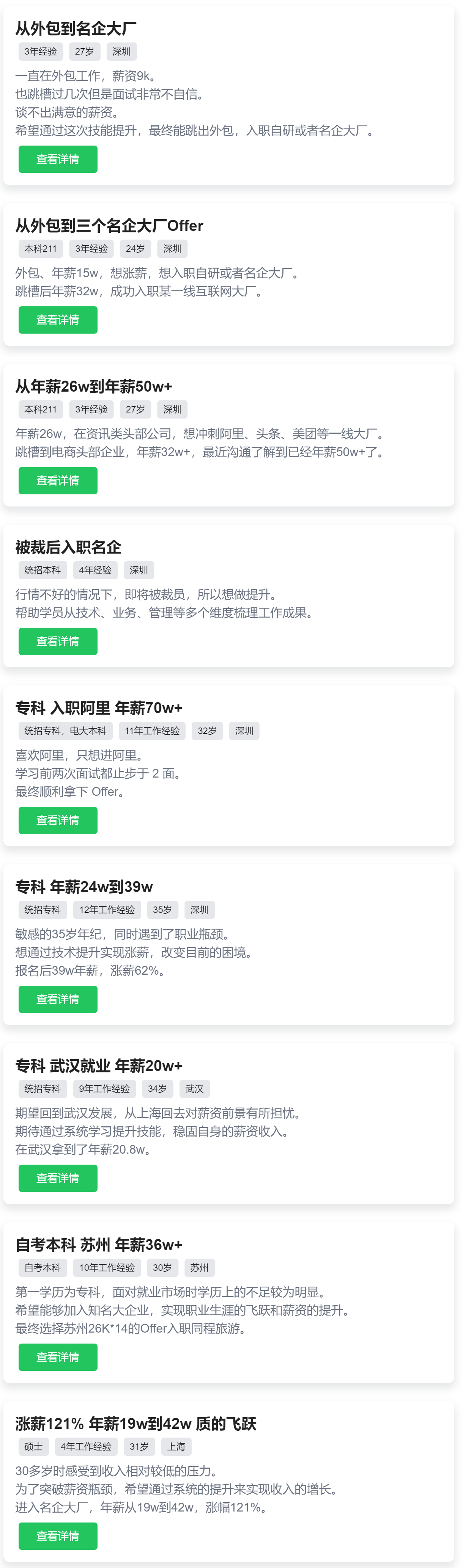Check details for 专科 武汉就业 年薪20w+
This screenshot has width=463, height=1568.
58,1178
